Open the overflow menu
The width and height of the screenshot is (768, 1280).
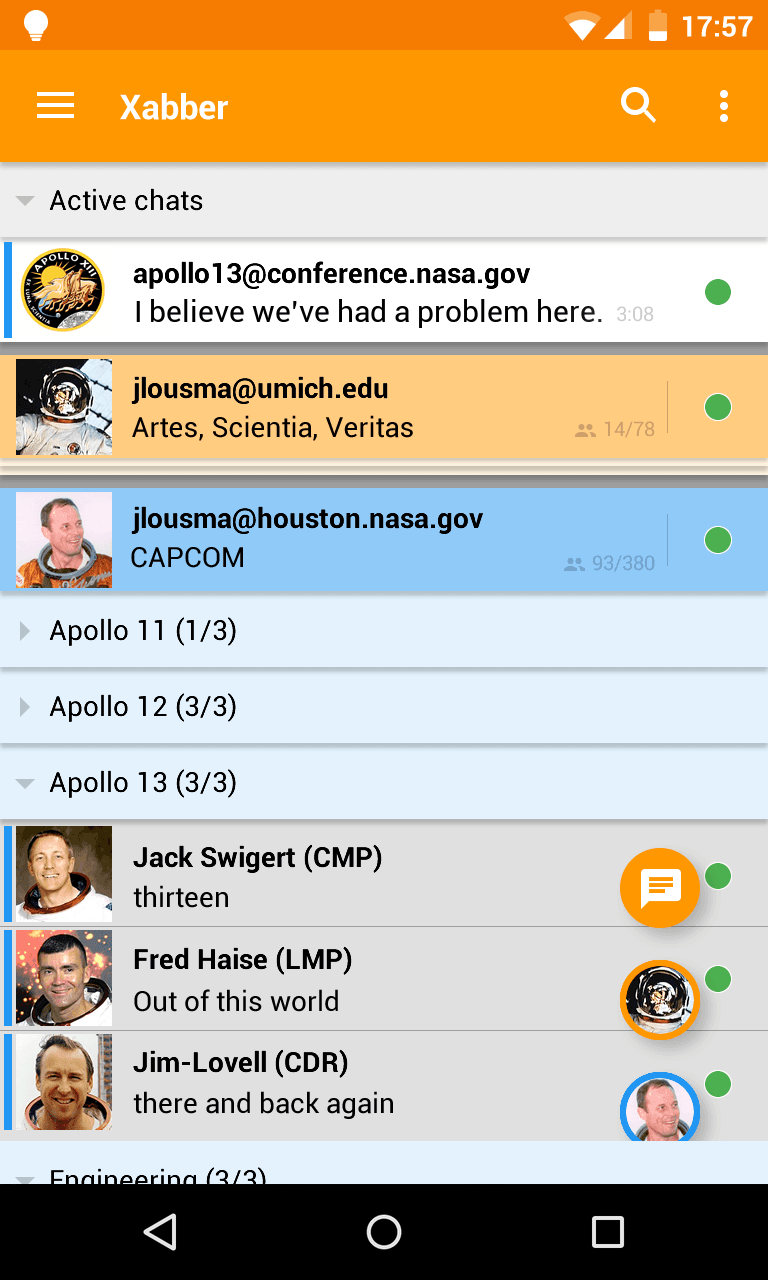click(x=723, y=106)
